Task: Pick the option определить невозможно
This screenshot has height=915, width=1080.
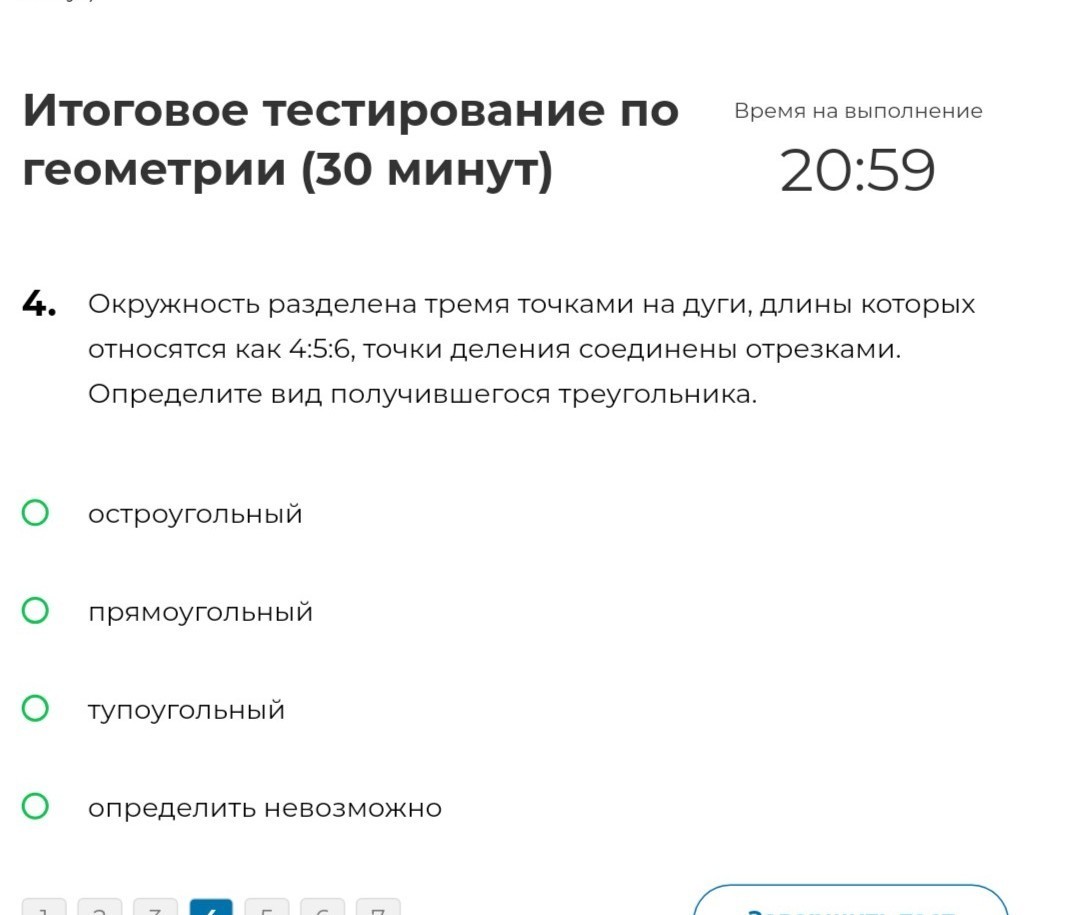Action: [35, 807]
